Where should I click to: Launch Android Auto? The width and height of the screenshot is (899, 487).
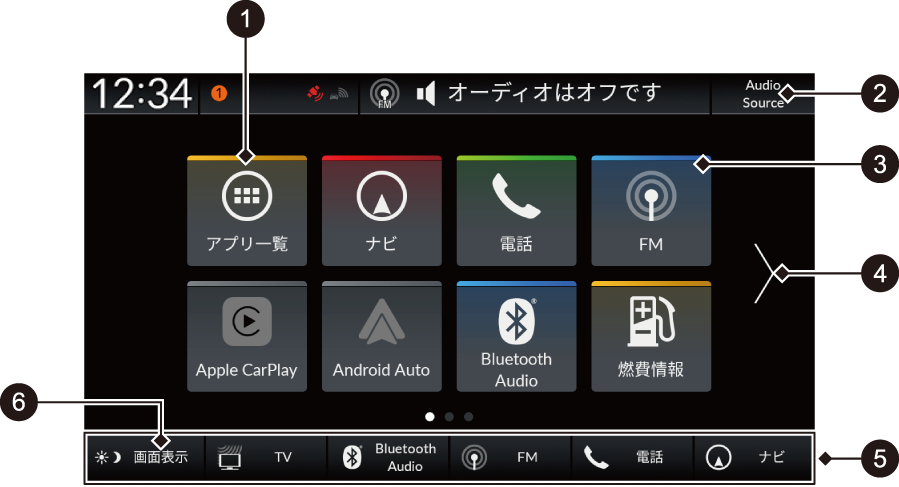pos(381,337)
